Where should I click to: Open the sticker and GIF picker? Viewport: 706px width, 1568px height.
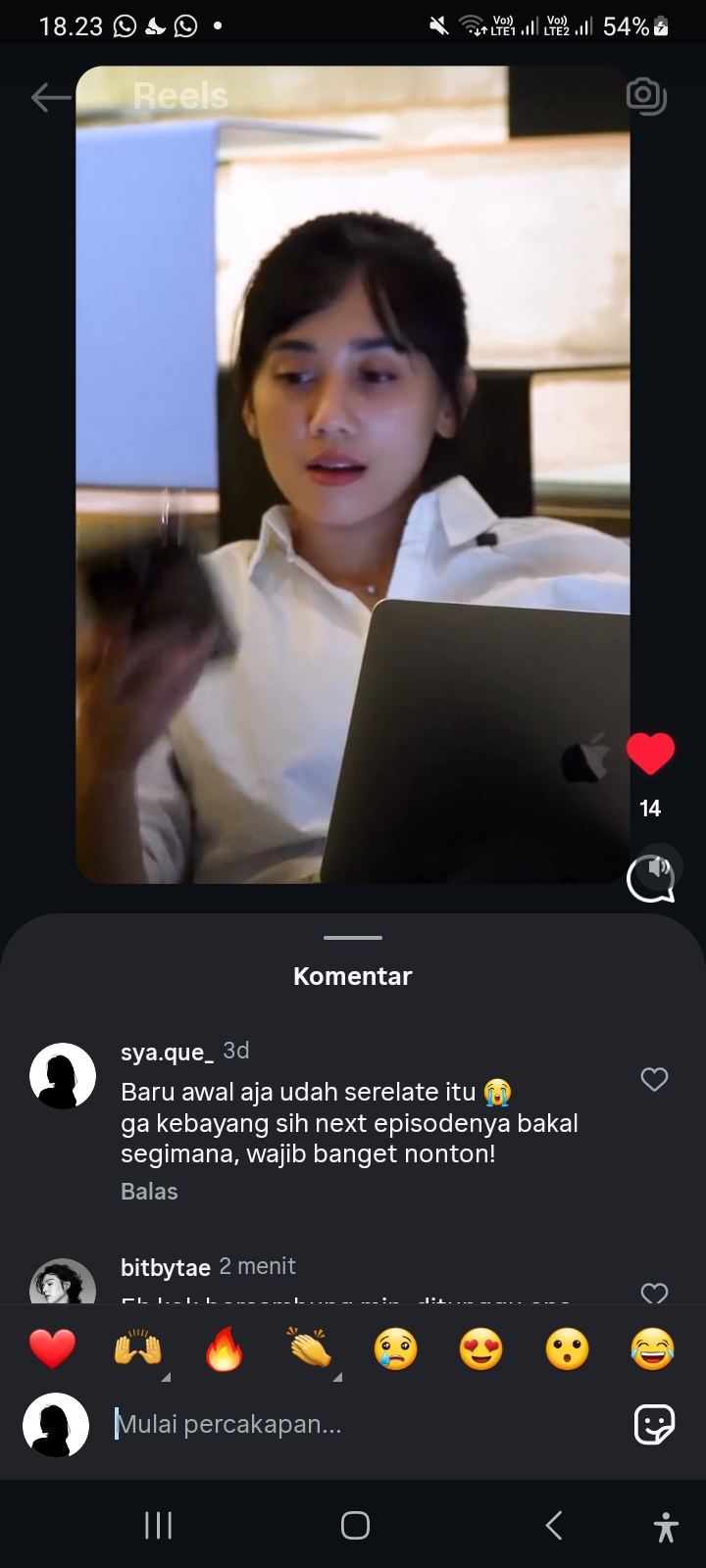click(x=654, y=1424)
